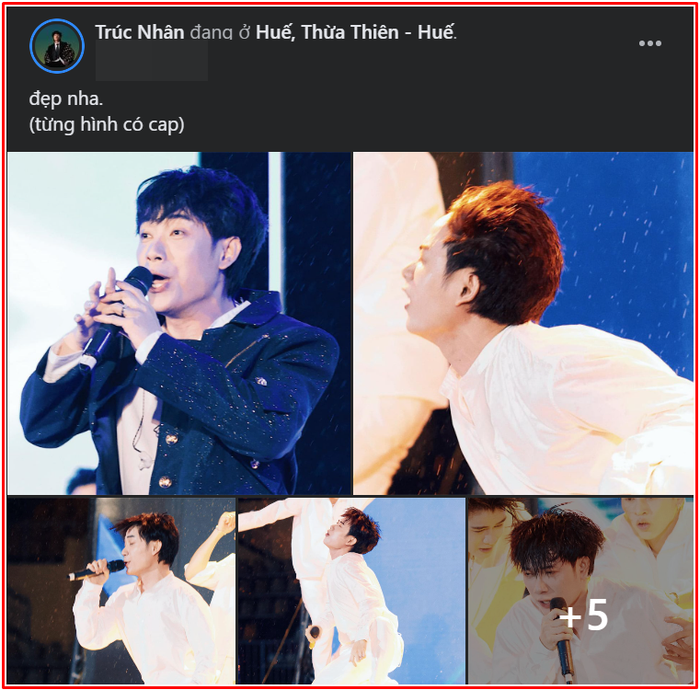Viewport: 700px width, 691px height.
Task: Open the post's three-dot options menu
Action: (650, 44)
